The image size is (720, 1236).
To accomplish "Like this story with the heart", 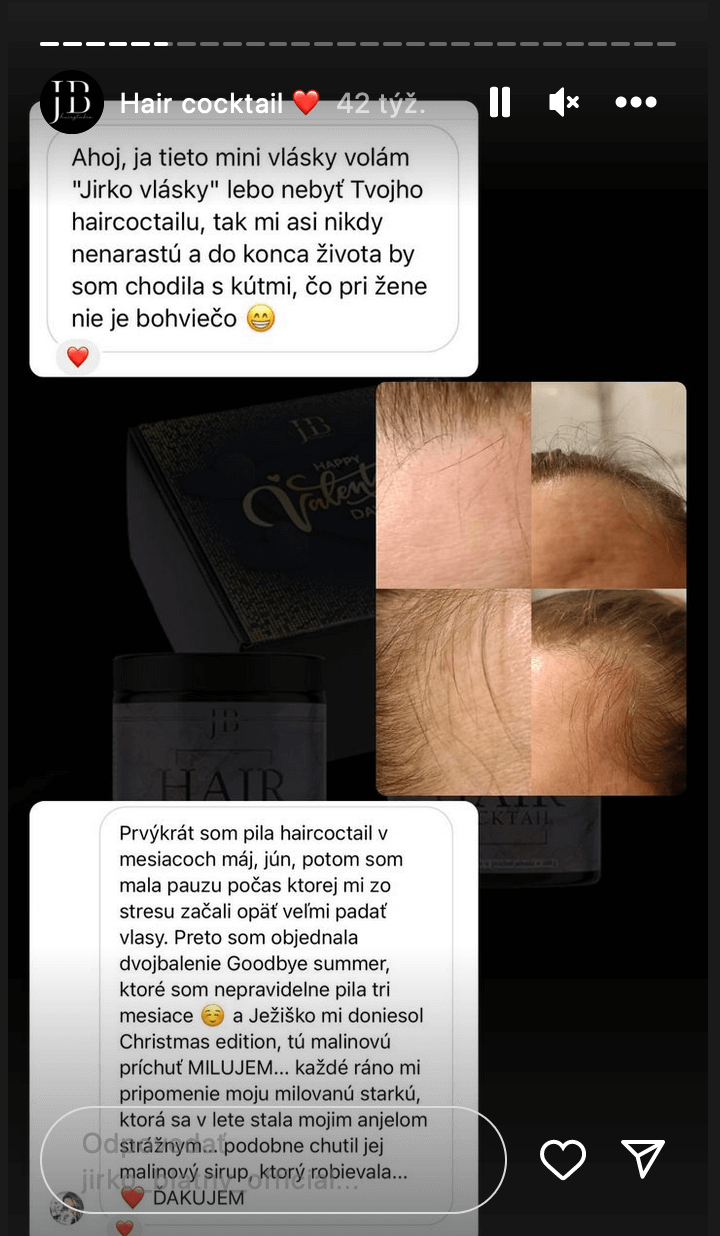I will click(x=562, y=1159).
